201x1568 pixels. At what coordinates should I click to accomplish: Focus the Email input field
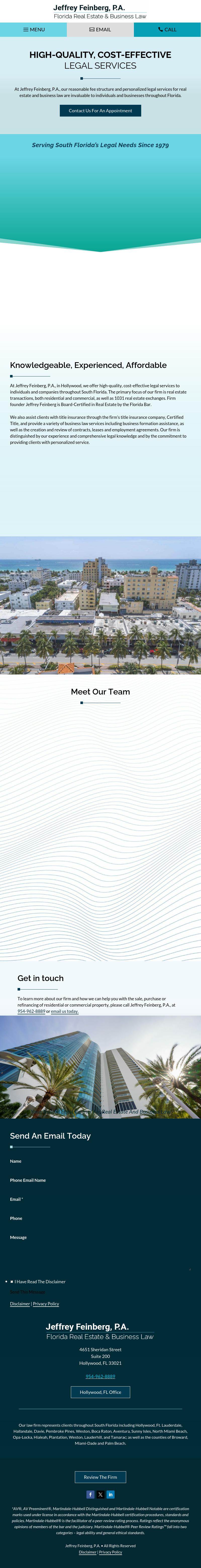100,1208
